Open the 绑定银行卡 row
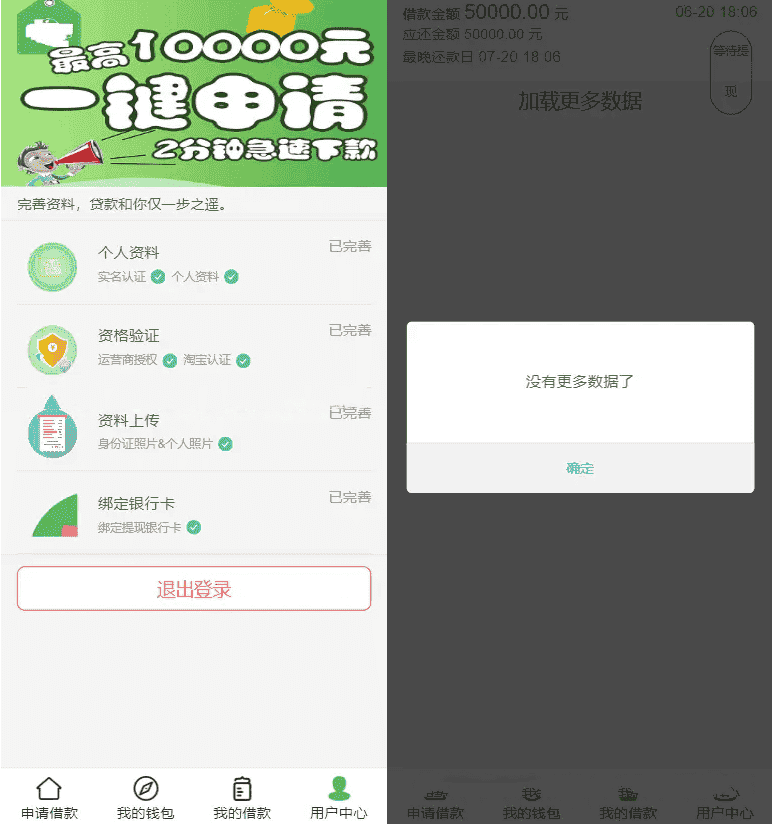The height and width of the screenshot is (824, 772). coord(193,514)
